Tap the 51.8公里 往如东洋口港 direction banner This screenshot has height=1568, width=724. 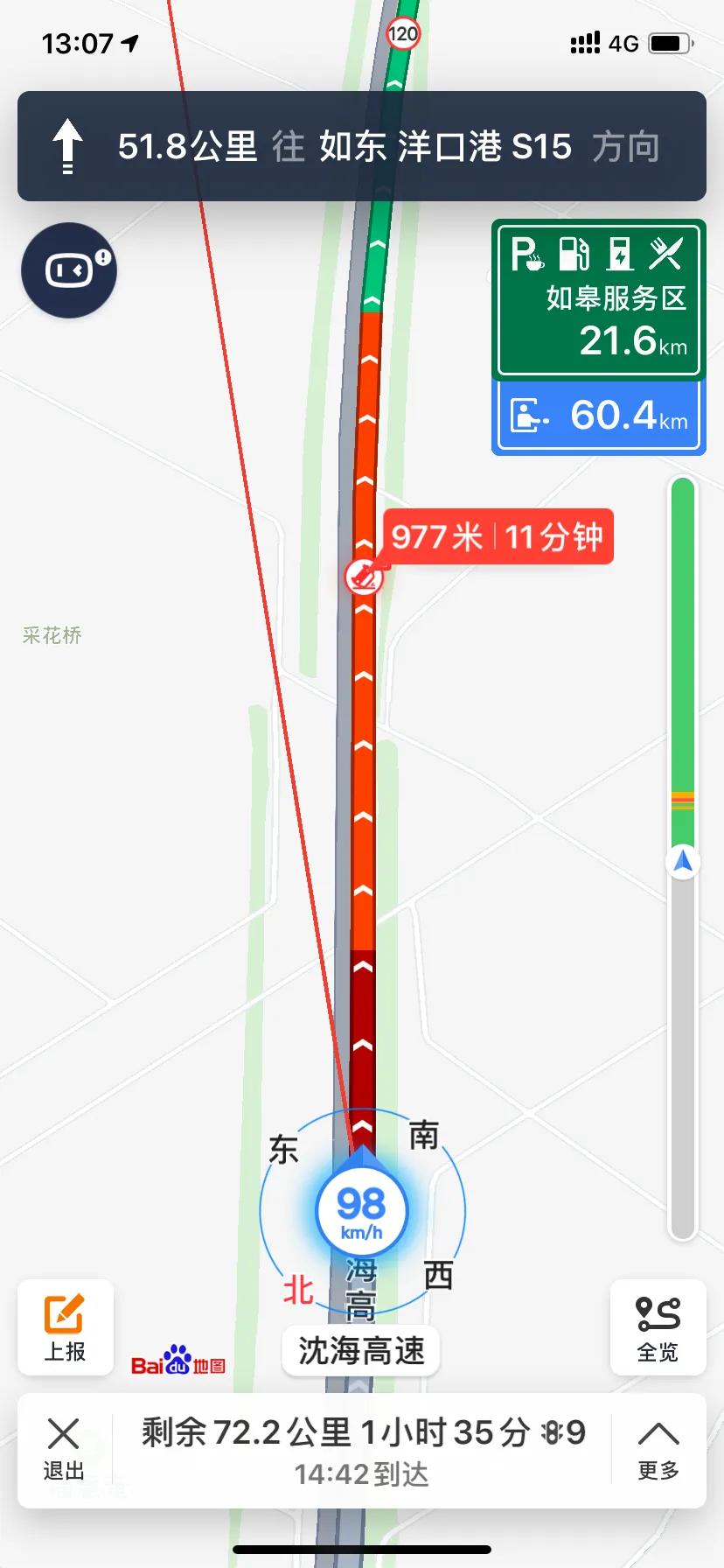pyautogui.click(x=362, y=146)
